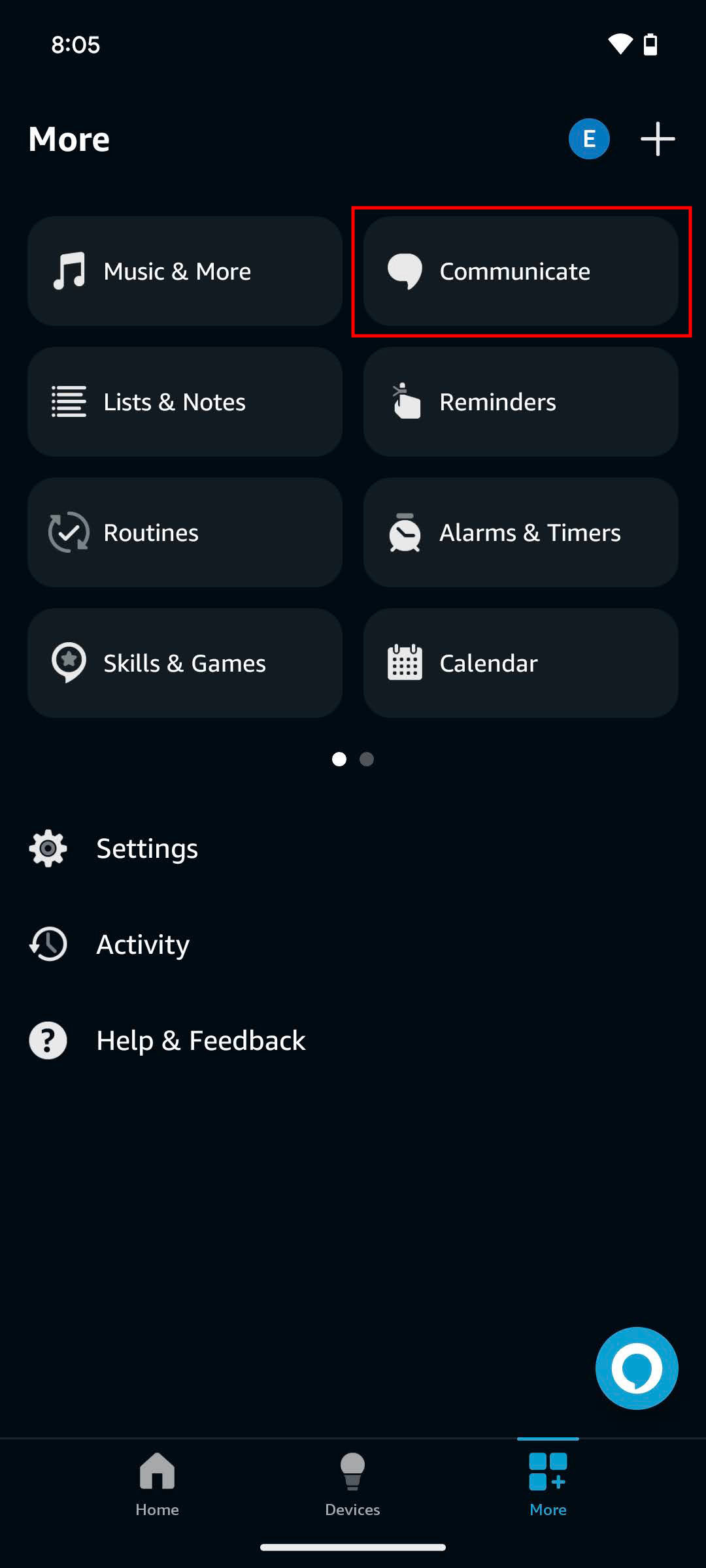
Task: Open Help & Feedback
Action: [x=200, y=1041]
